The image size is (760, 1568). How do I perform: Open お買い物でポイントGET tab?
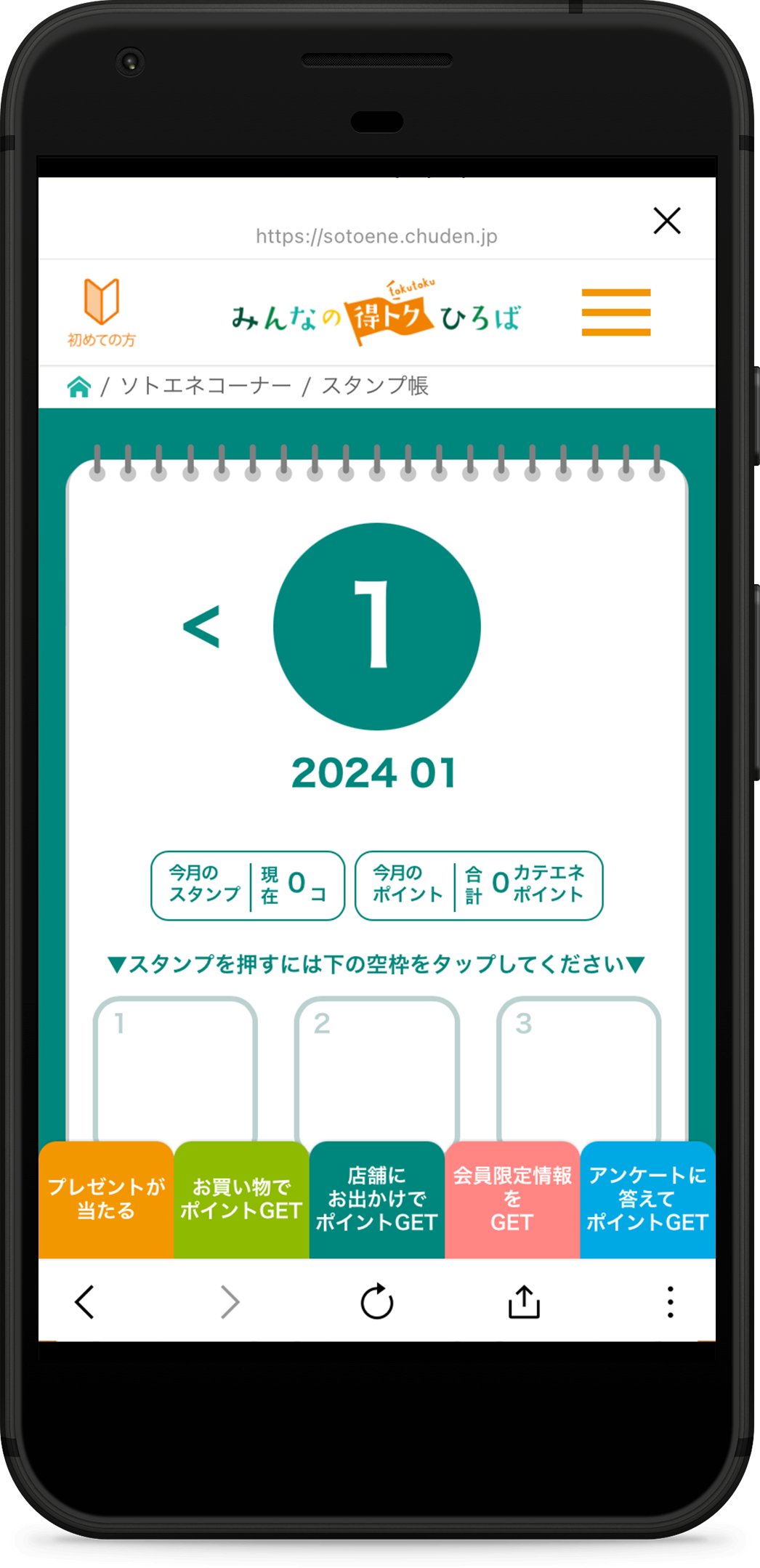pyautogui.click(x=241, y=1199)
